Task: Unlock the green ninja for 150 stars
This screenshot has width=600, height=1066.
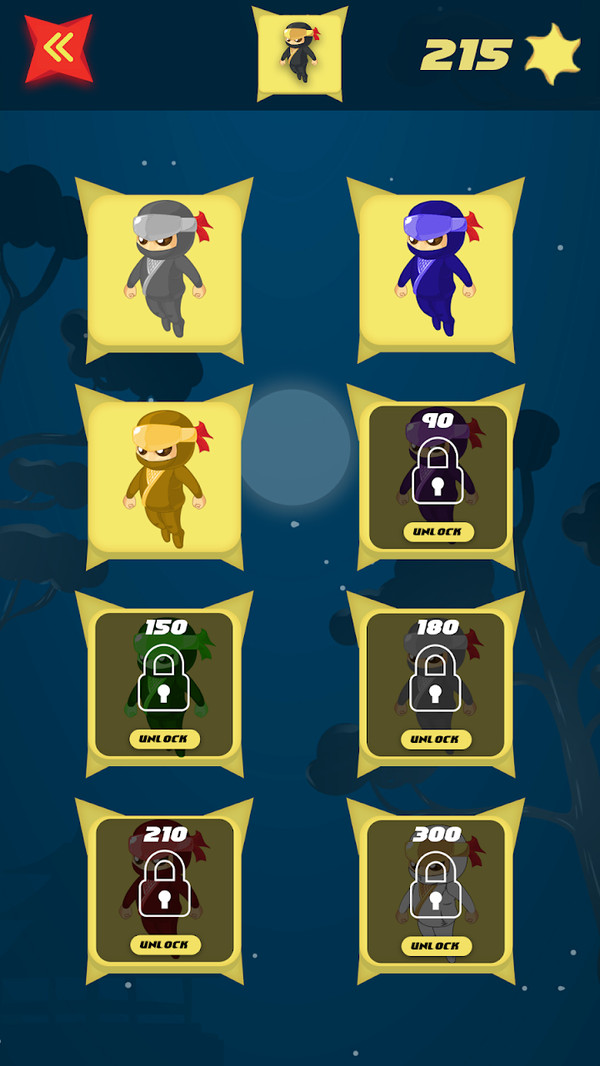Action: click(x=165, y=740)
